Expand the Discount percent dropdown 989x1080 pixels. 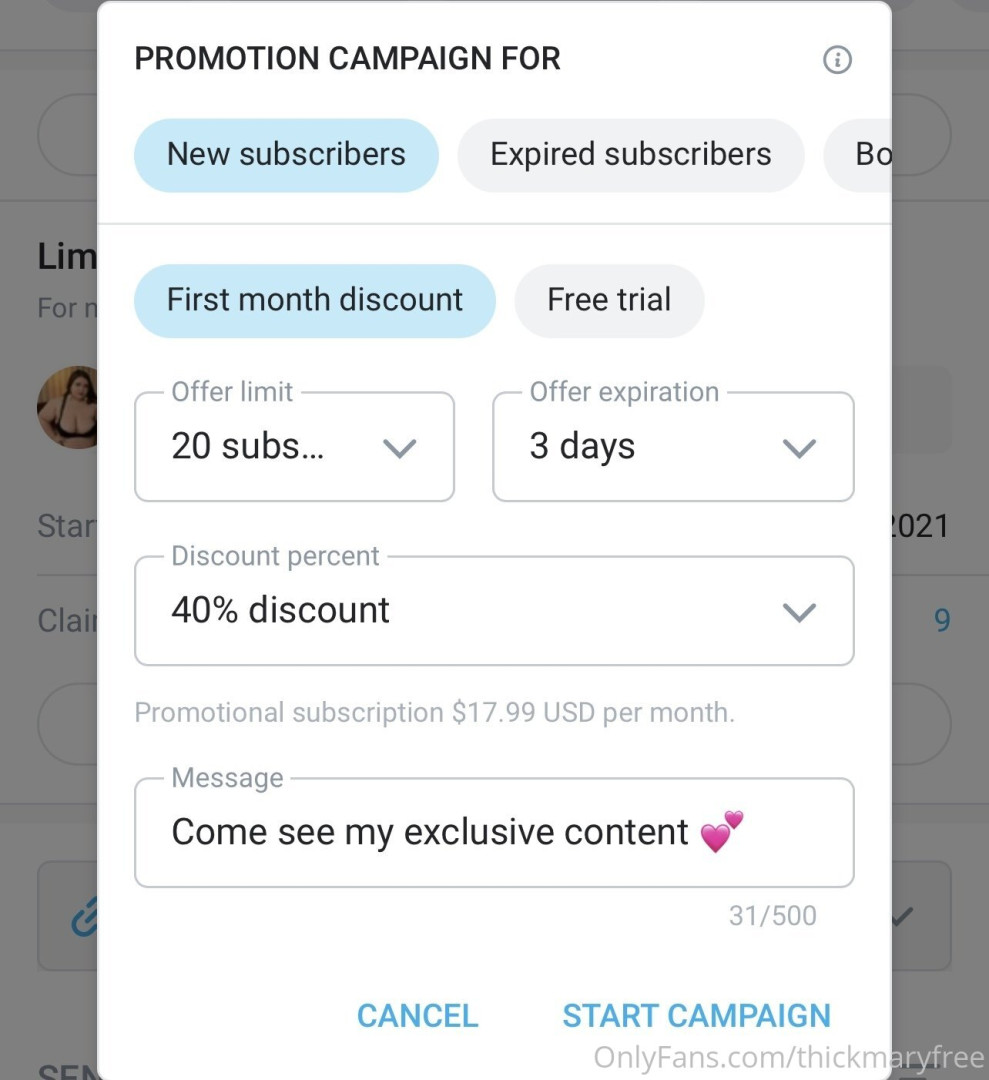coord(494,611)
